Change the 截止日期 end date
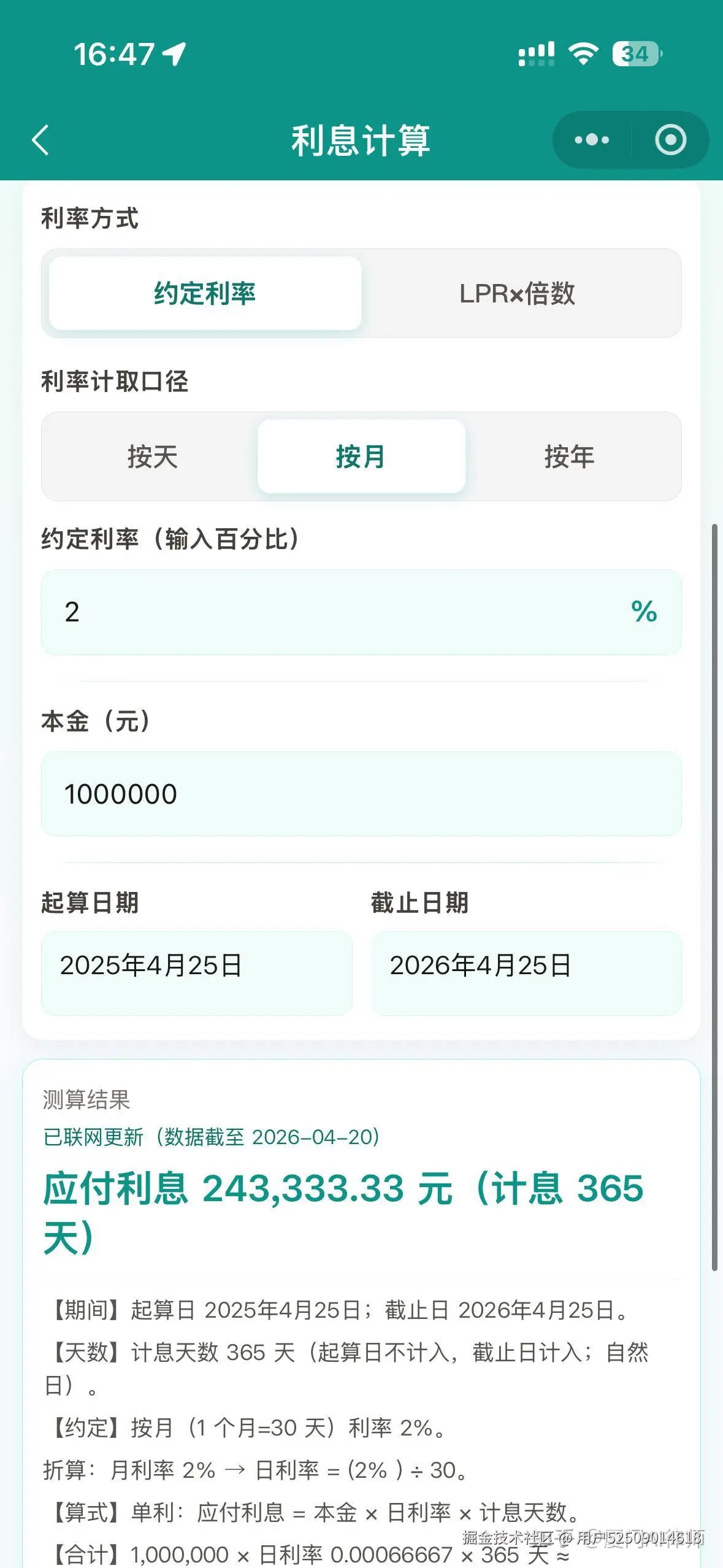The height and width of the screenshot is (1568, 723). (526, 973)
